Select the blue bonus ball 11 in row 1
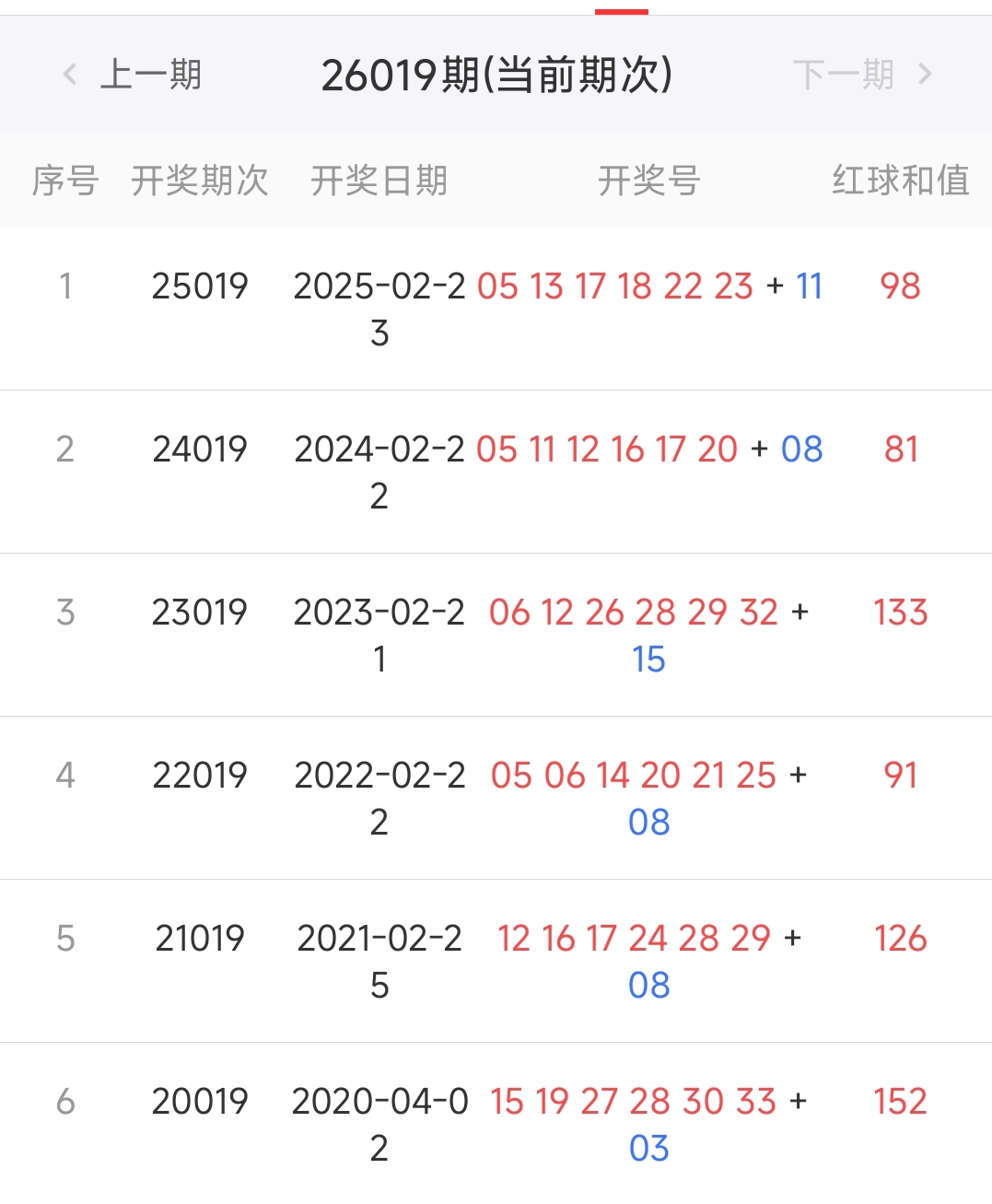Image resolution: width=992 pixels, height=1204 pixels. coord(808,287)
